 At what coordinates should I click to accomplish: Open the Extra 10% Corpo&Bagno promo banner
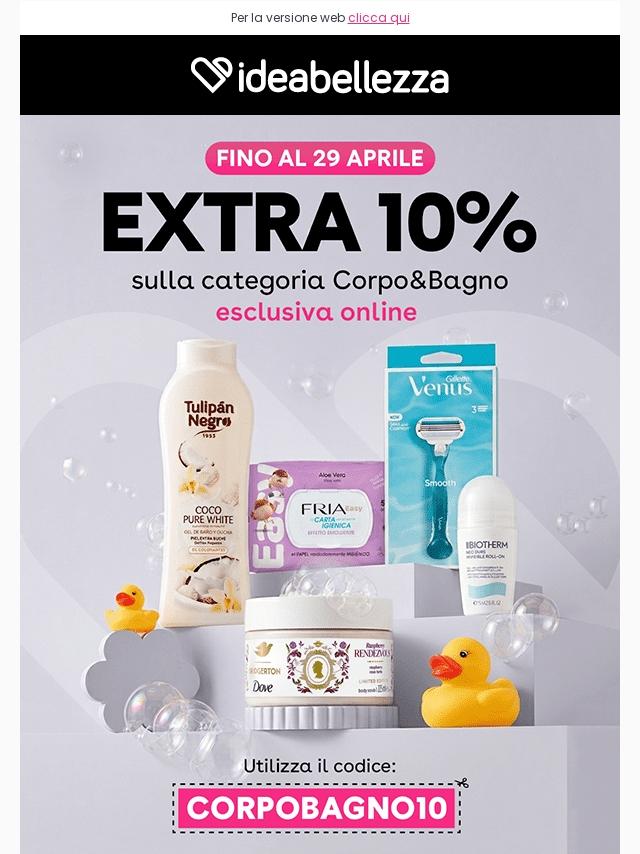tap(320, 450)
